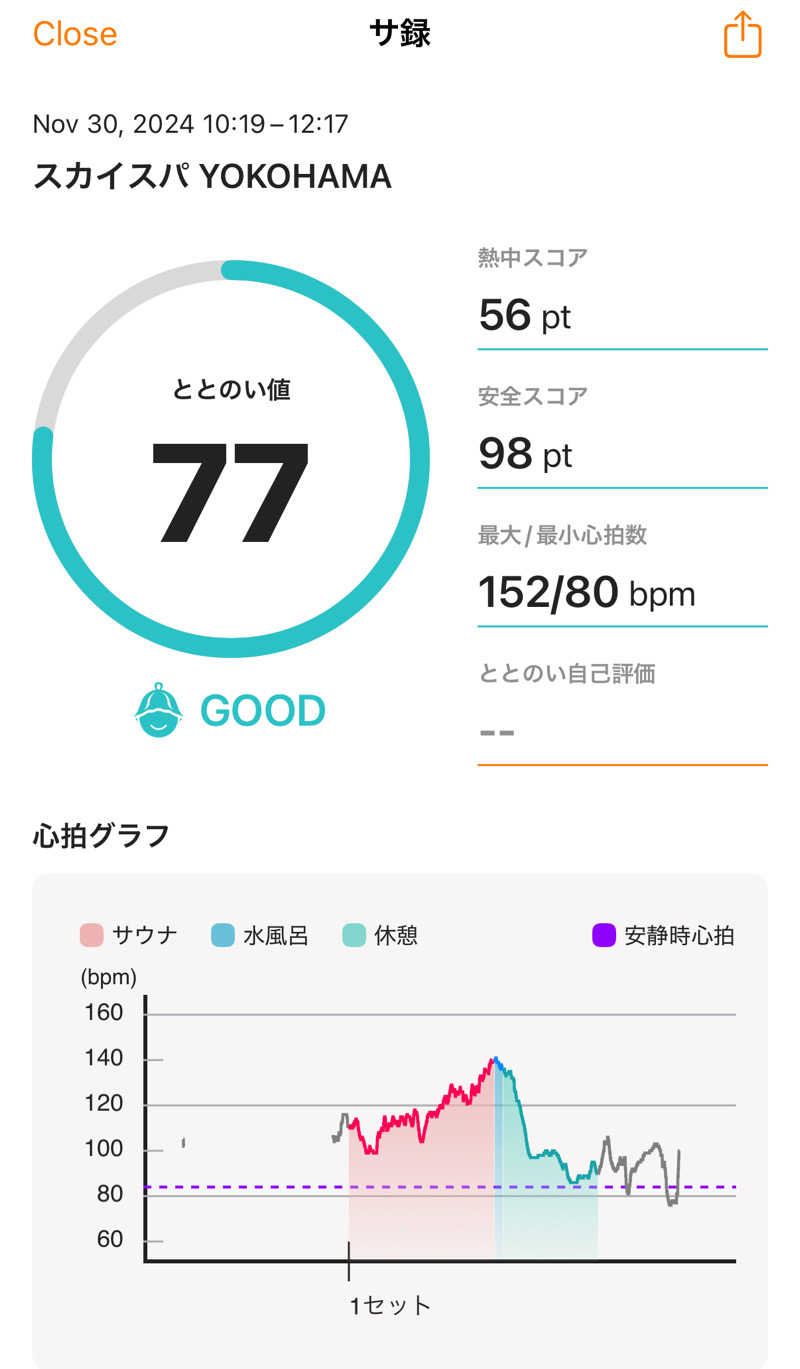The width and height of the screenshot is (800, 1369).
Task: Share this sauna session record
Action: (742, 35)
